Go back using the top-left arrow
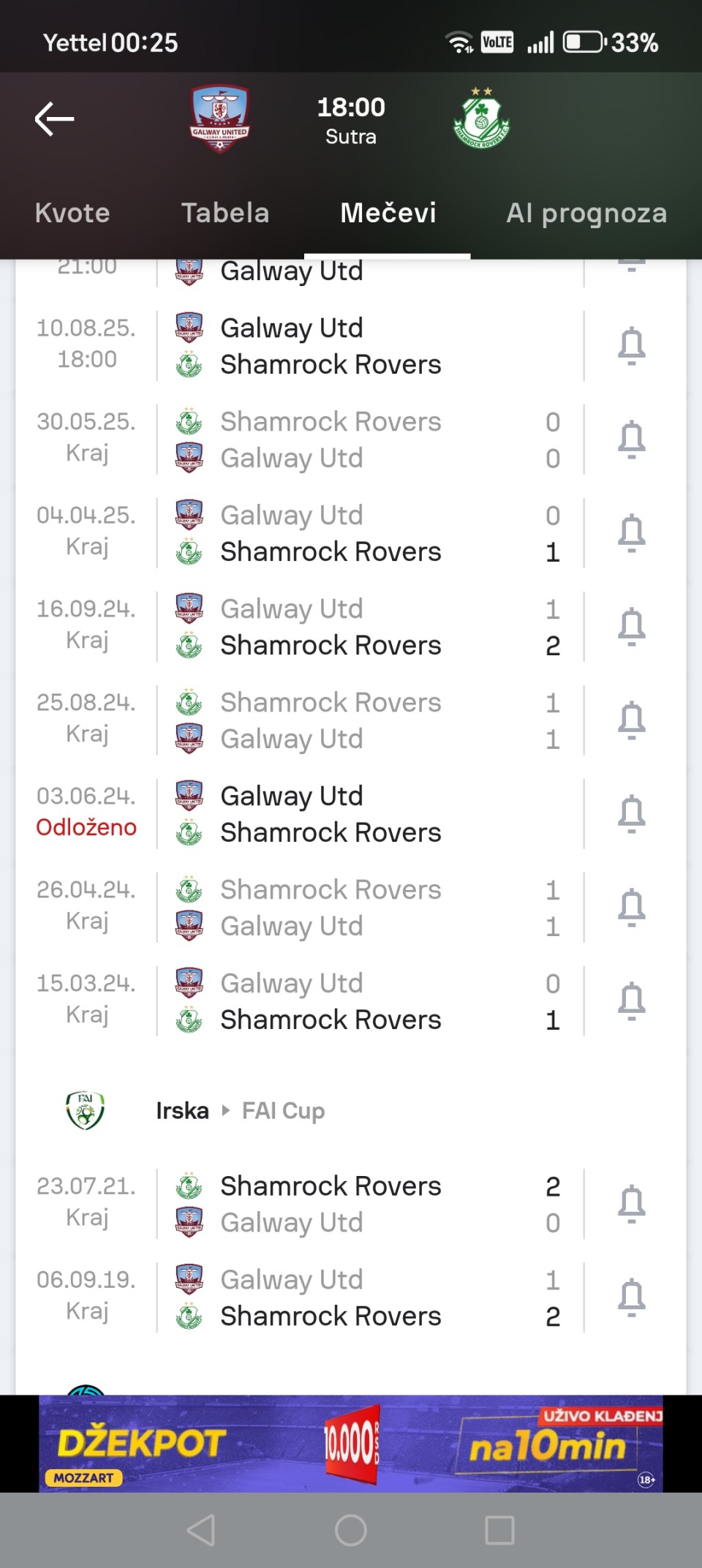The height and width of the screenshot is (1568, 702). click(55, 119)
